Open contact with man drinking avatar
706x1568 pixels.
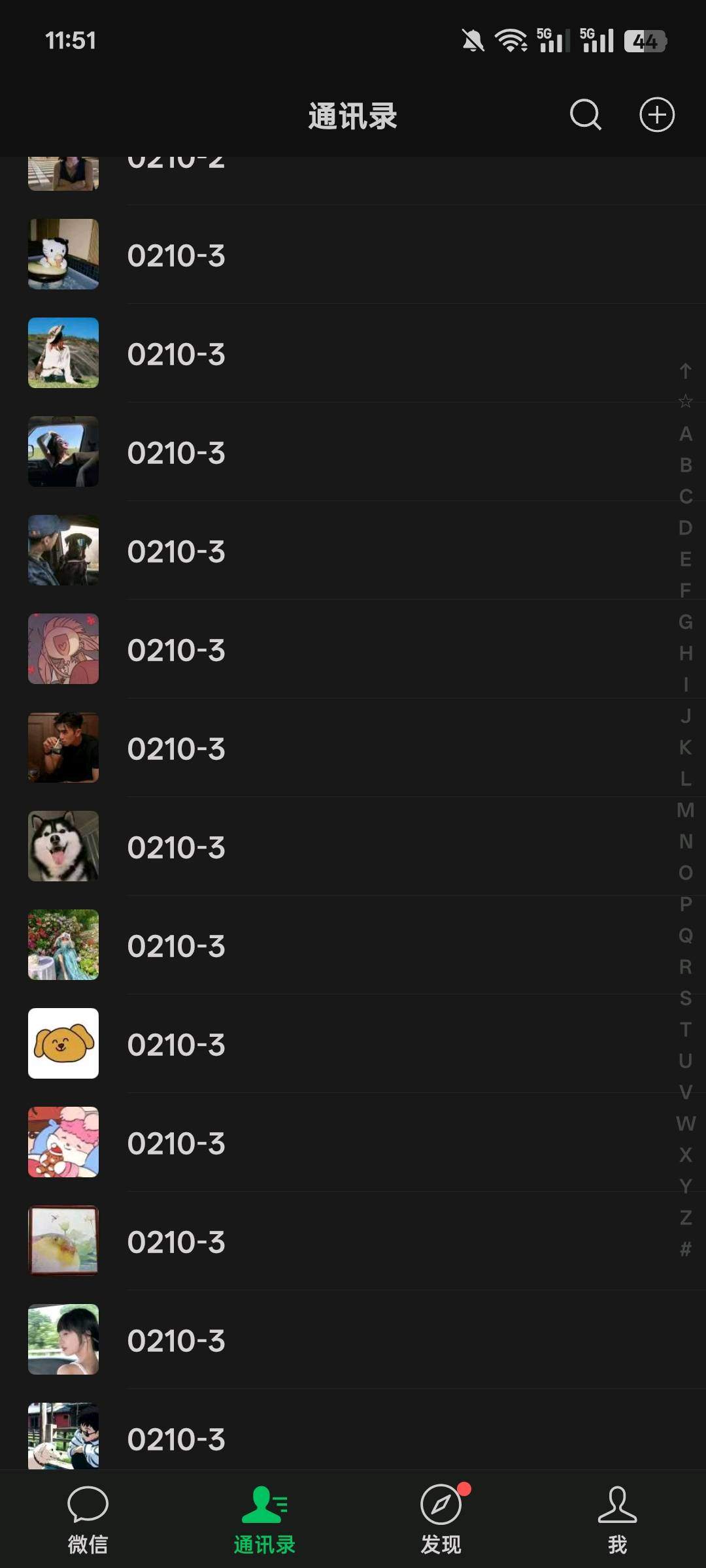[x=353, y=747]
